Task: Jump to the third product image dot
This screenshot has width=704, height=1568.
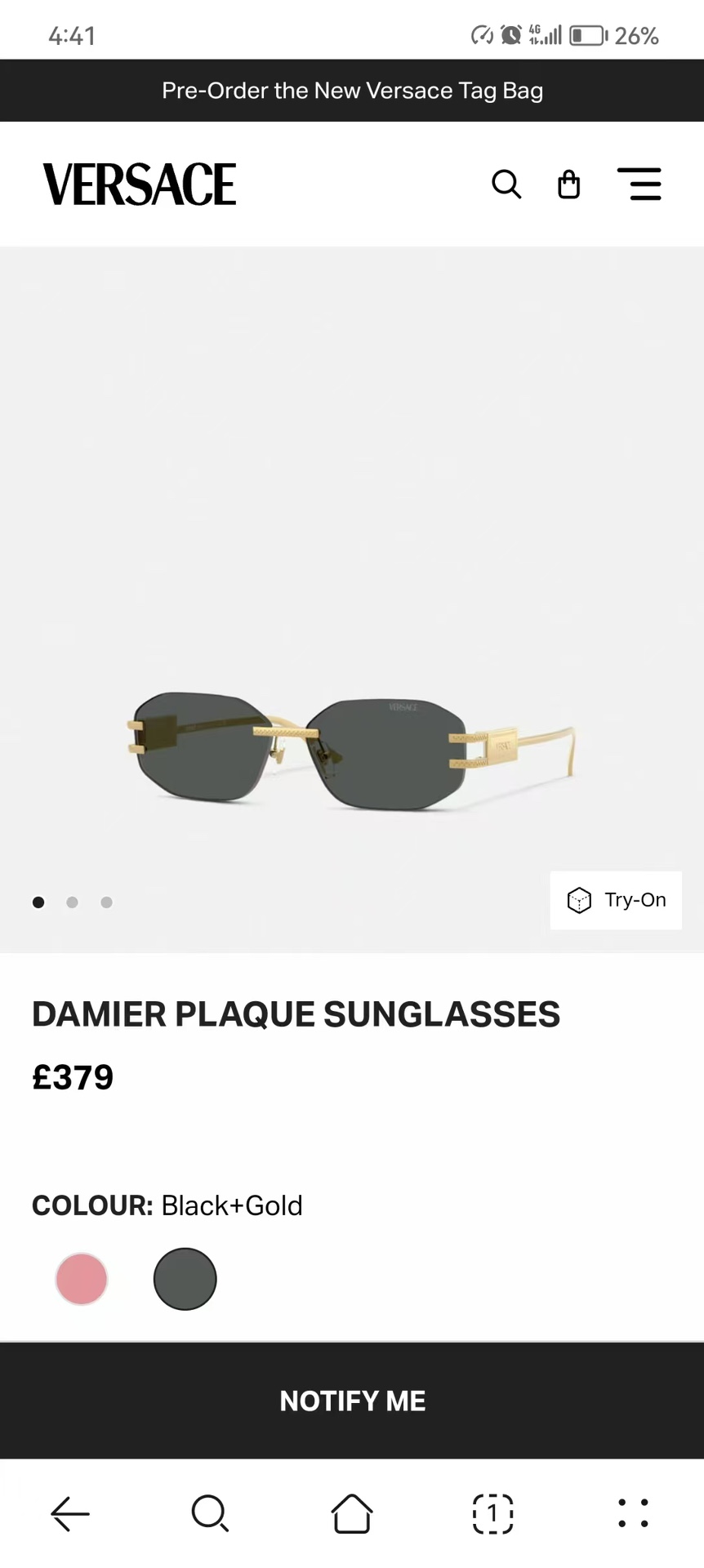Action: (x=107, y=902)
